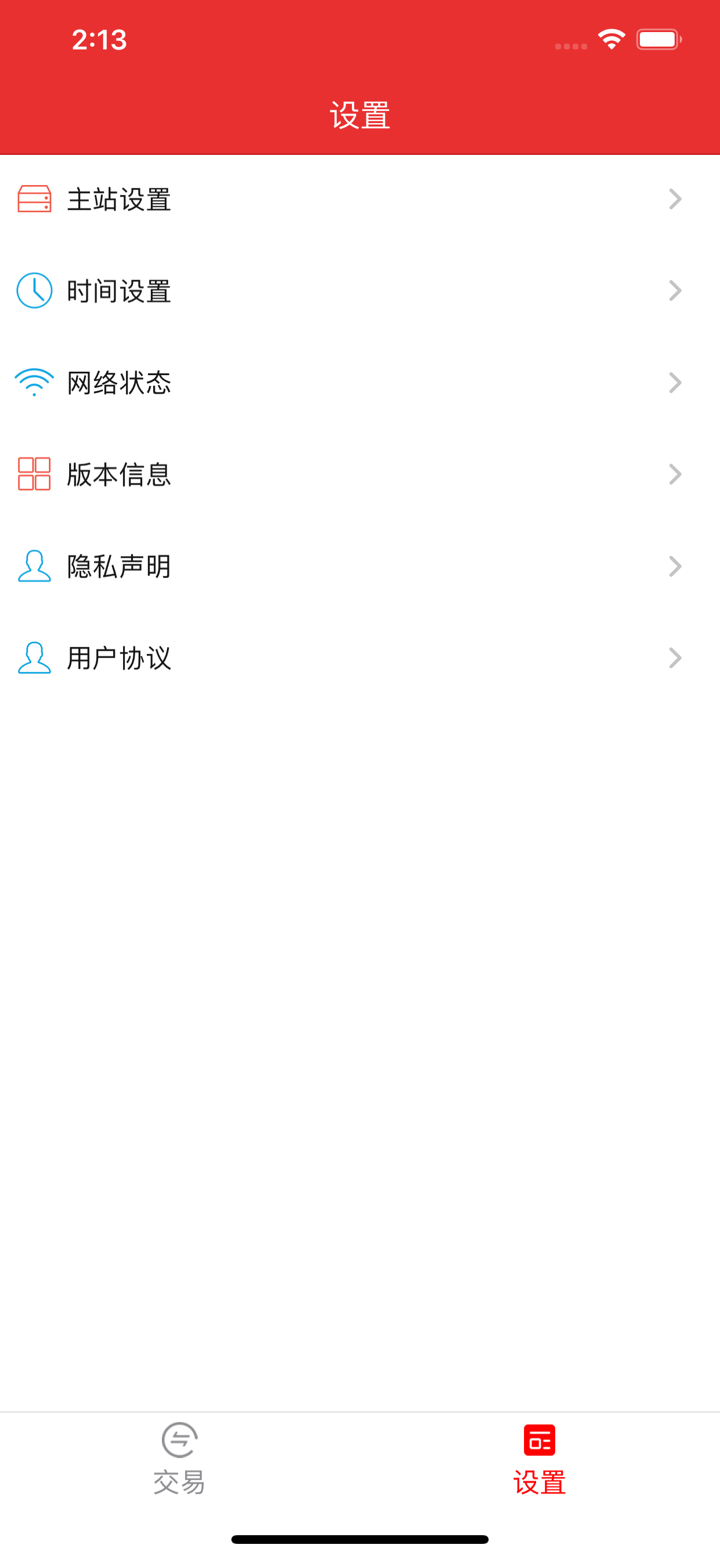Open 网络状态 details via the chevron
The width and height of the screenshot is (720, 1558).
point(675,382)
